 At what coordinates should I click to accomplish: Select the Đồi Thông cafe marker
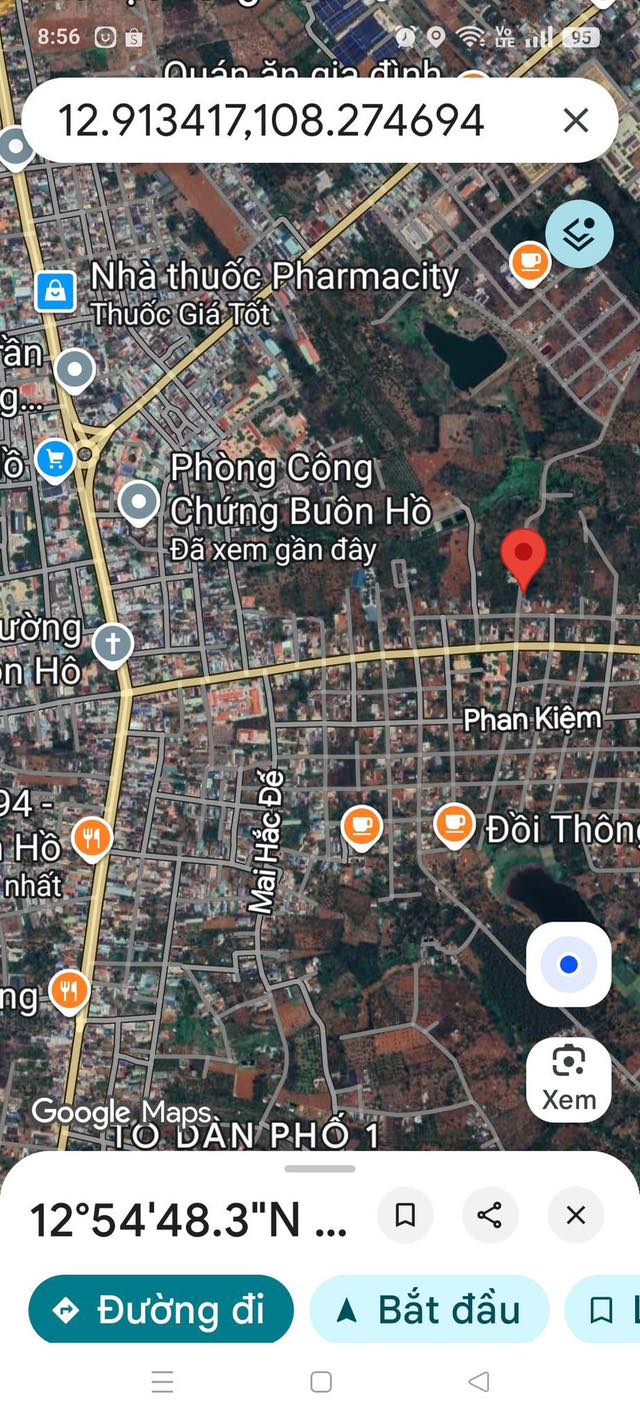[454, 826]
